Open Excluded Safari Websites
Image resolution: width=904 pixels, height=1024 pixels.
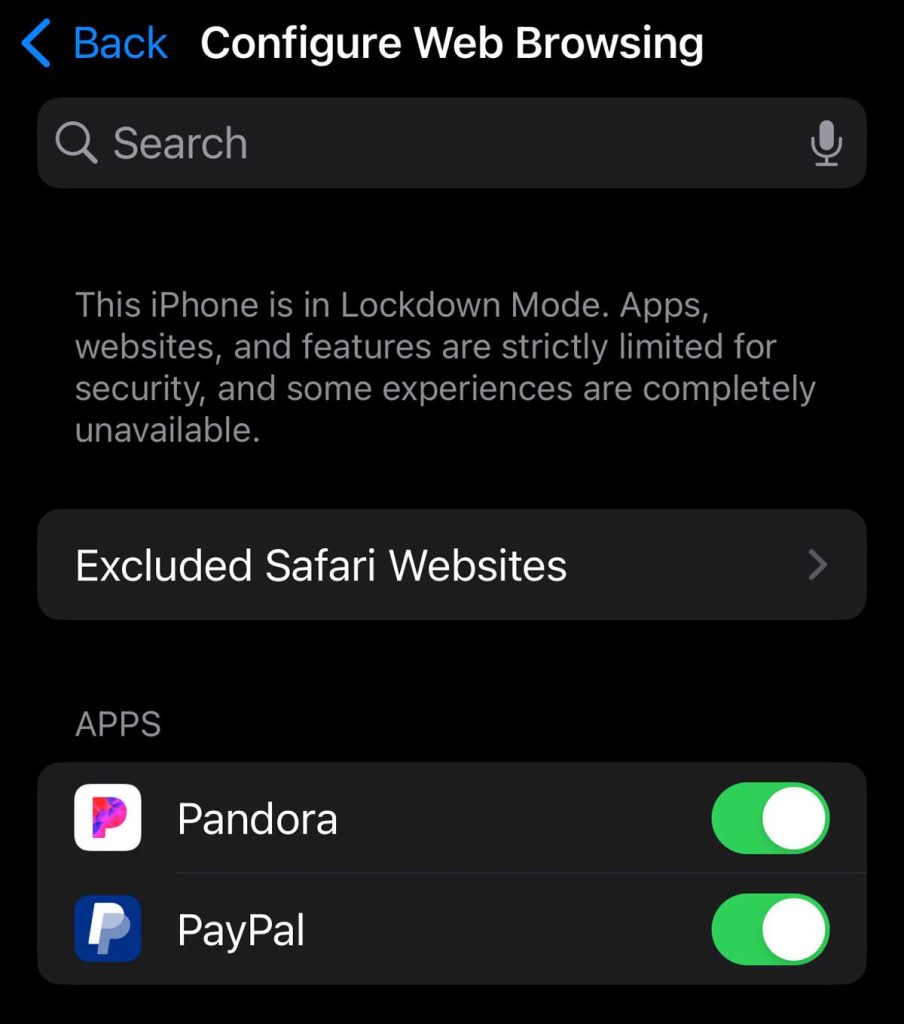(451, 565)
